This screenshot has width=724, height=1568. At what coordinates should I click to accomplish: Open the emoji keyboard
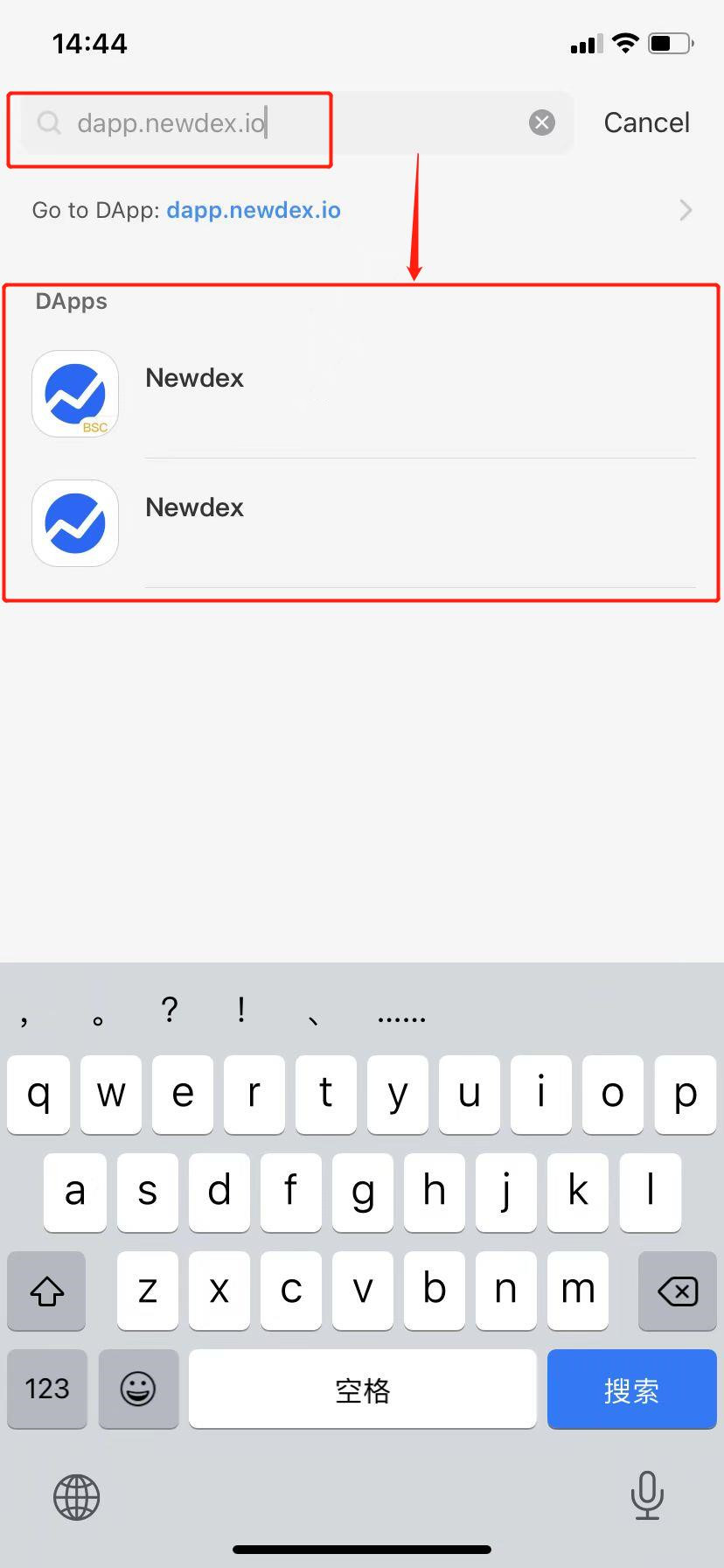click(138, 1389)
